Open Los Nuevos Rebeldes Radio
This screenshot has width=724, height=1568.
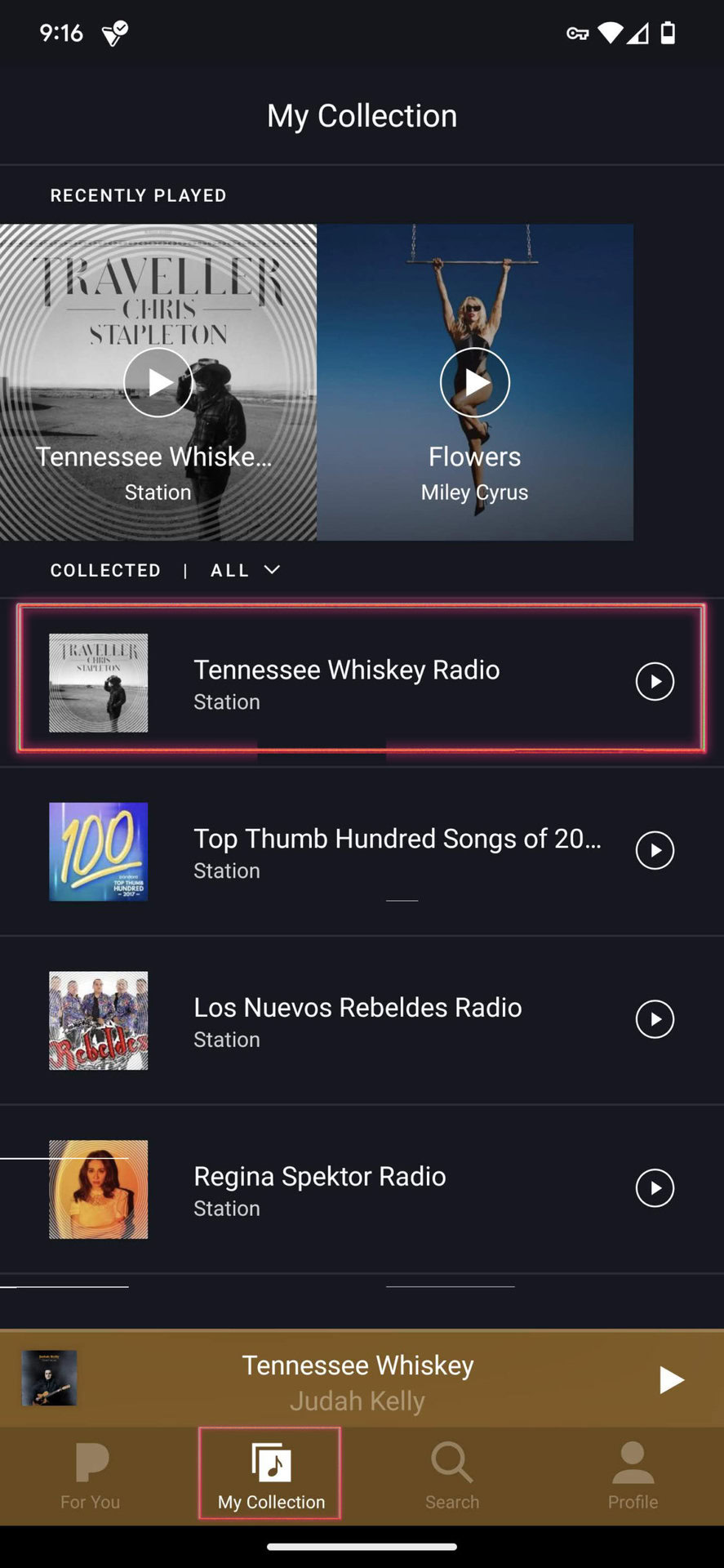coord(358,1020)
